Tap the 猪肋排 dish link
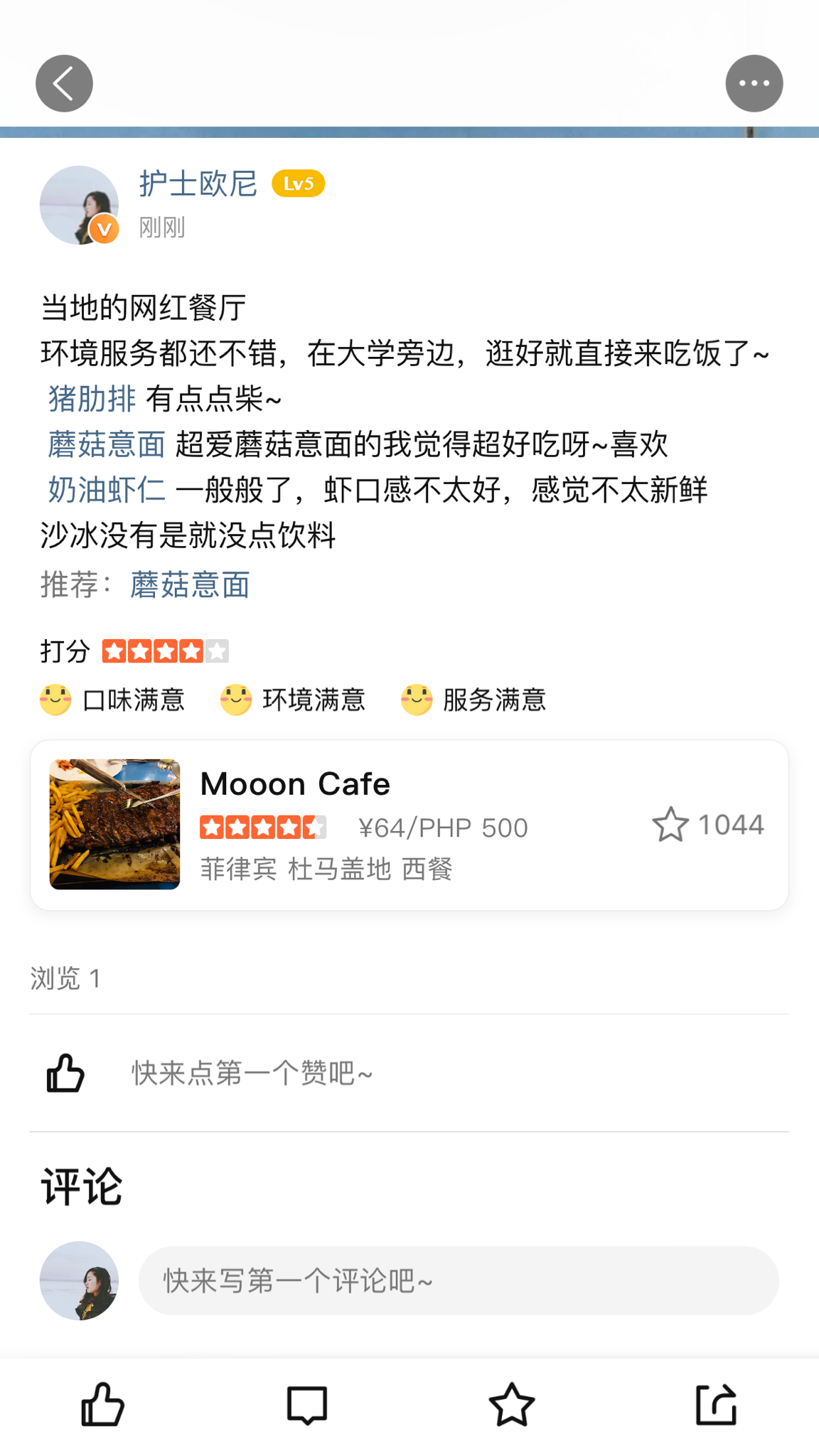The height and width of the screenshot is (1456, 819). click(x=92, y=398)
